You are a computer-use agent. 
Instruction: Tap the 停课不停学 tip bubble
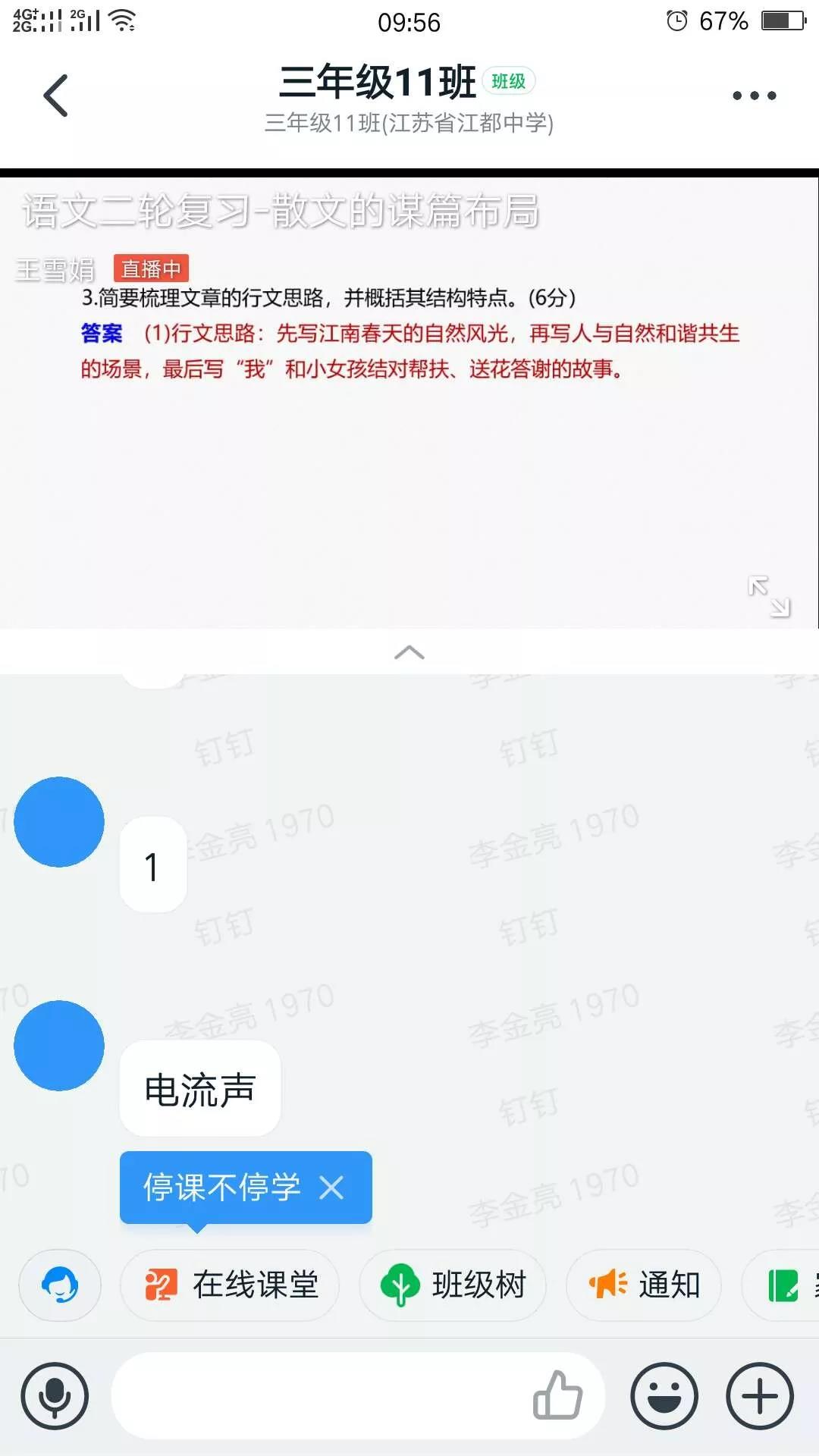pyautogui.click(x=221, y=1188)
